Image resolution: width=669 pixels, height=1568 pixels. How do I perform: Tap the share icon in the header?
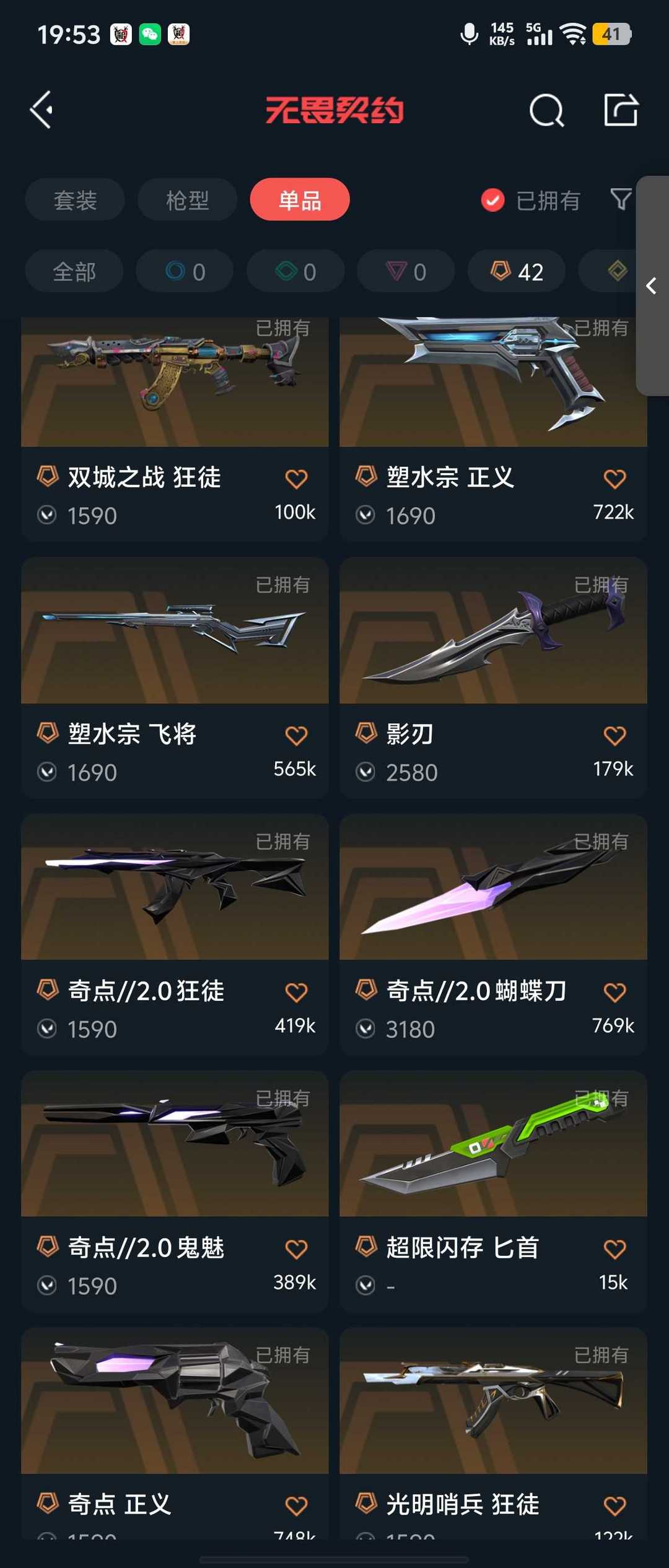tap(621, 110)
